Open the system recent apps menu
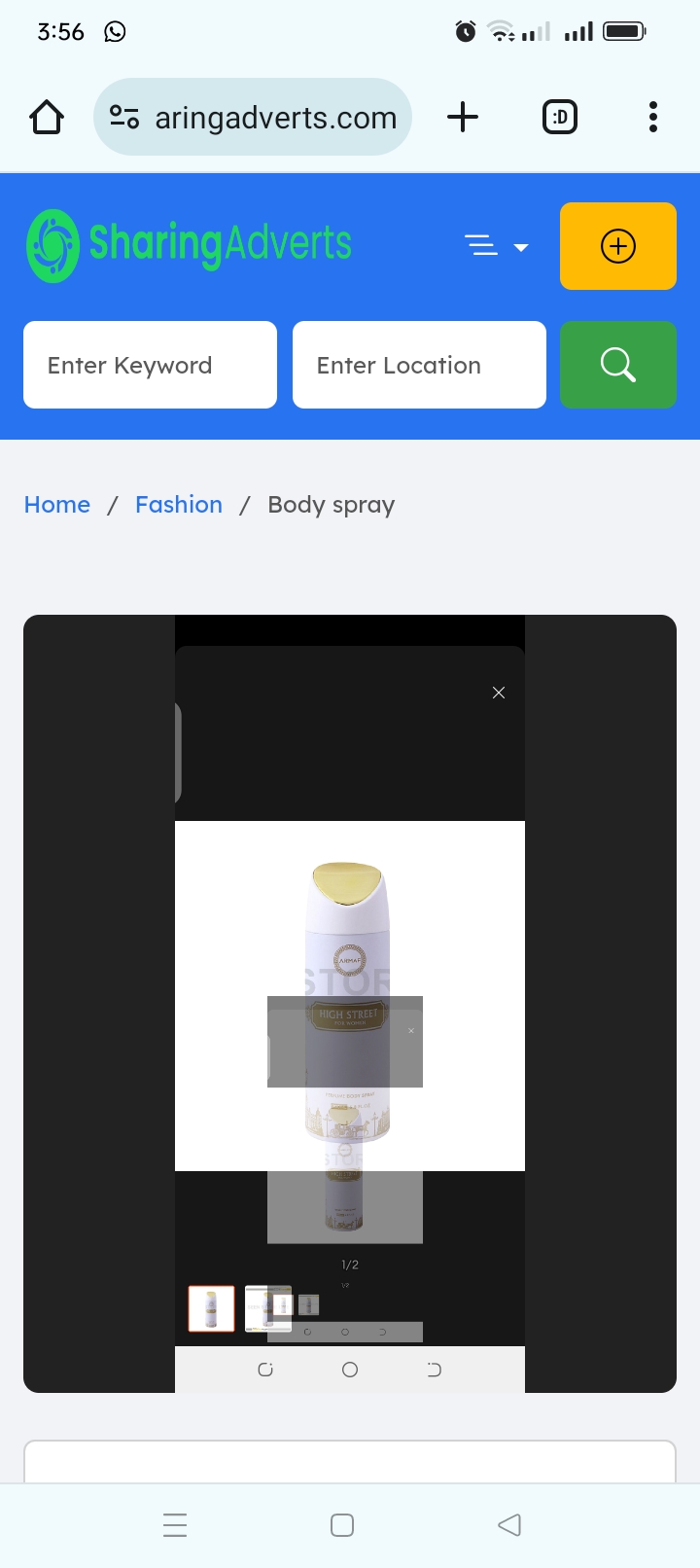The image size is (700, 1568). tap(175, 1525)
